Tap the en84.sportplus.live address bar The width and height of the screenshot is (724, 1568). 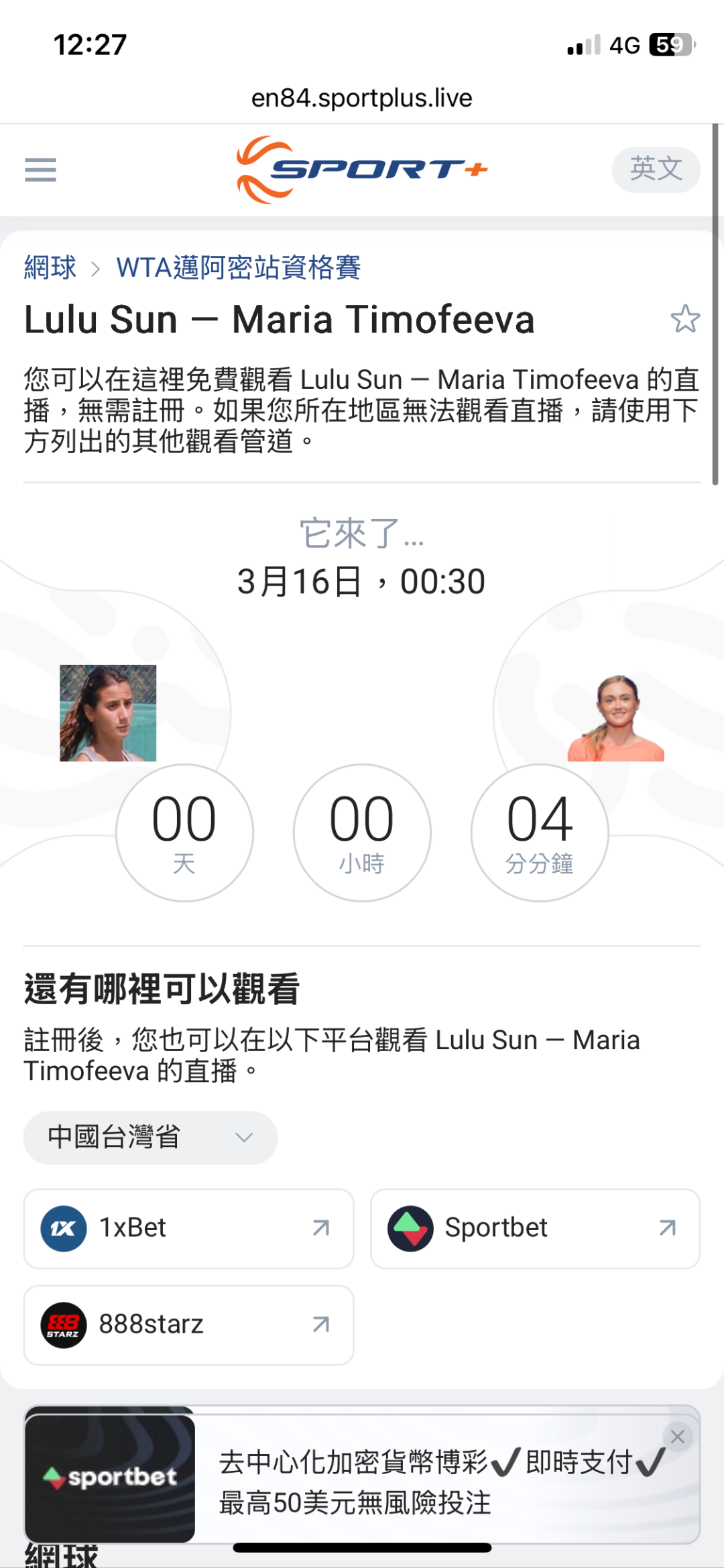362,98
